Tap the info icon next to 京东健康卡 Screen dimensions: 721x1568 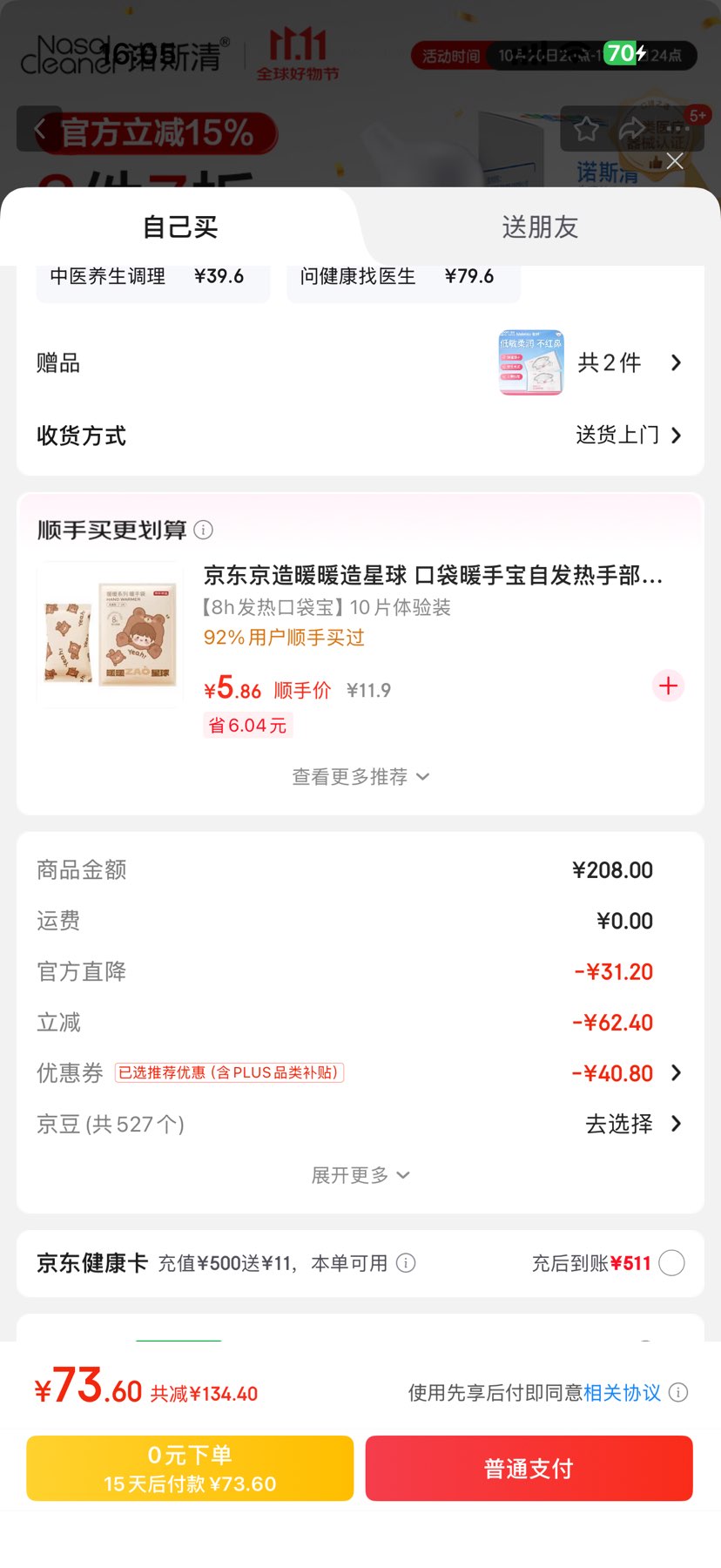pyautogui.click(x=405, y=1262)
